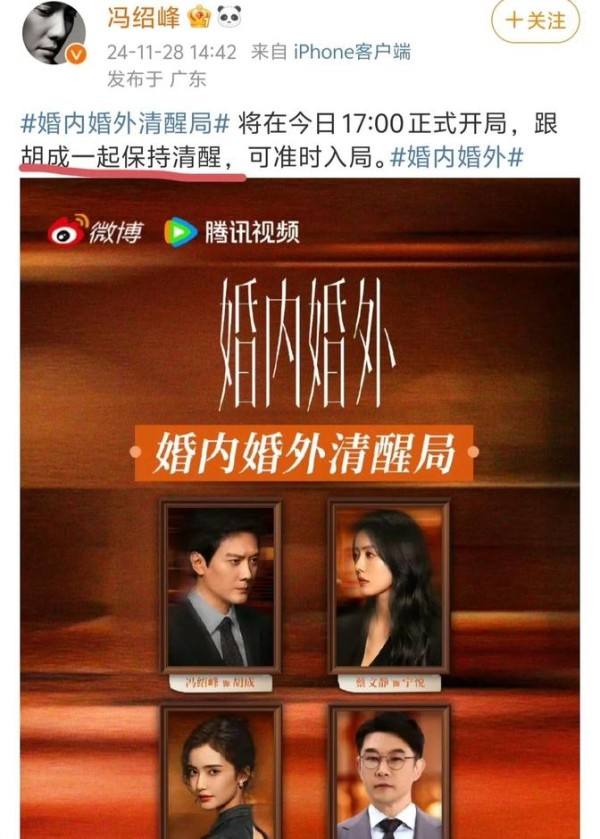Open 冯绍峰's profile avatar
This screenshot has width=600, height=839.
tap(53, 33)
